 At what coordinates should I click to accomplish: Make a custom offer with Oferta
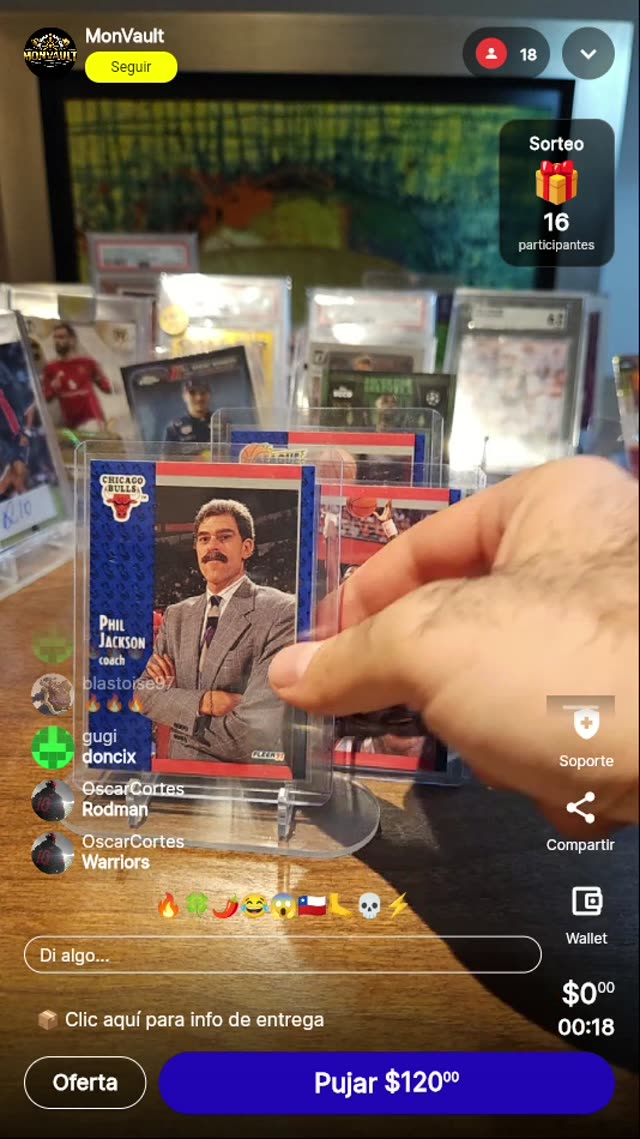tap(85, 1082)
